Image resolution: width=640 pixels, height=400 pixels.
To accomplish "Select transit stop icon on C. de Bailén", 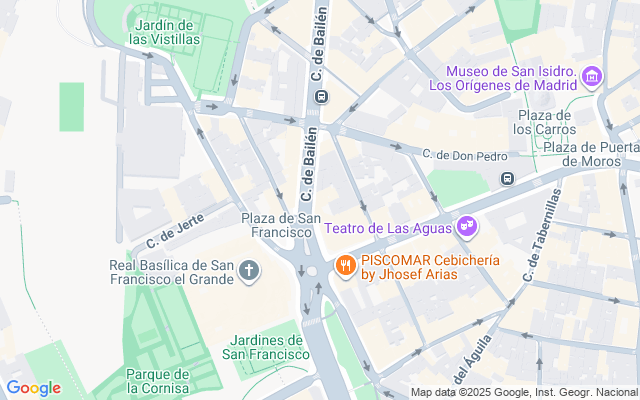I will [x=321, y=97].
